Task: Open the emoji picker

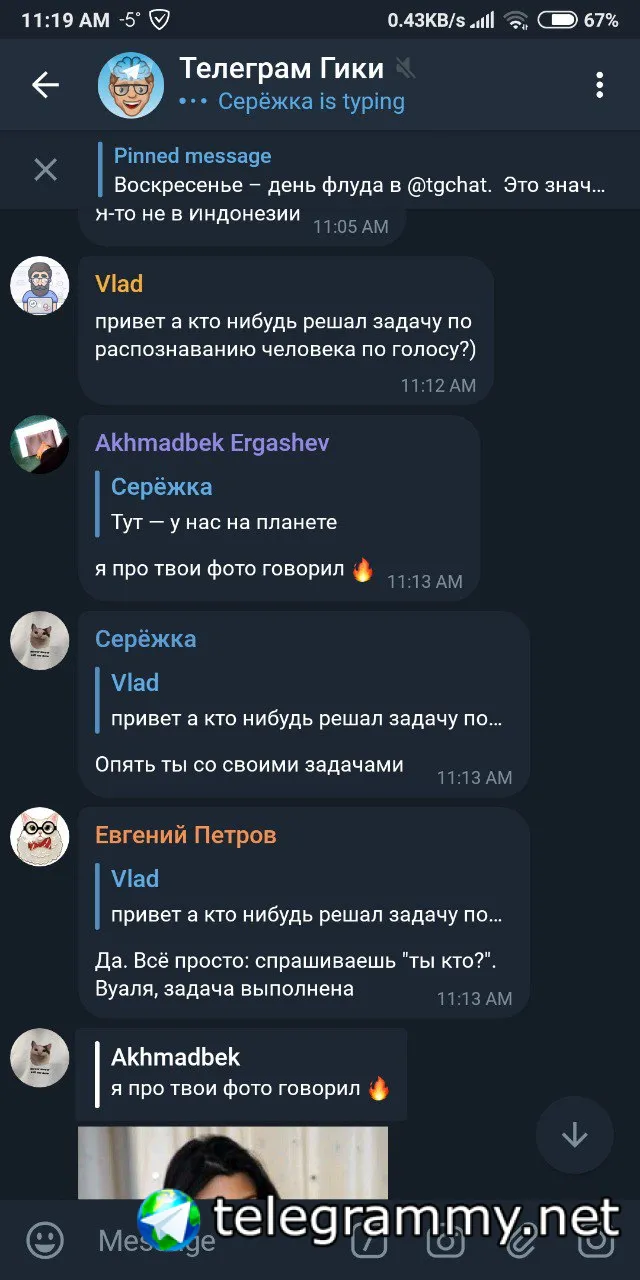Action: tap(44, 1241)
